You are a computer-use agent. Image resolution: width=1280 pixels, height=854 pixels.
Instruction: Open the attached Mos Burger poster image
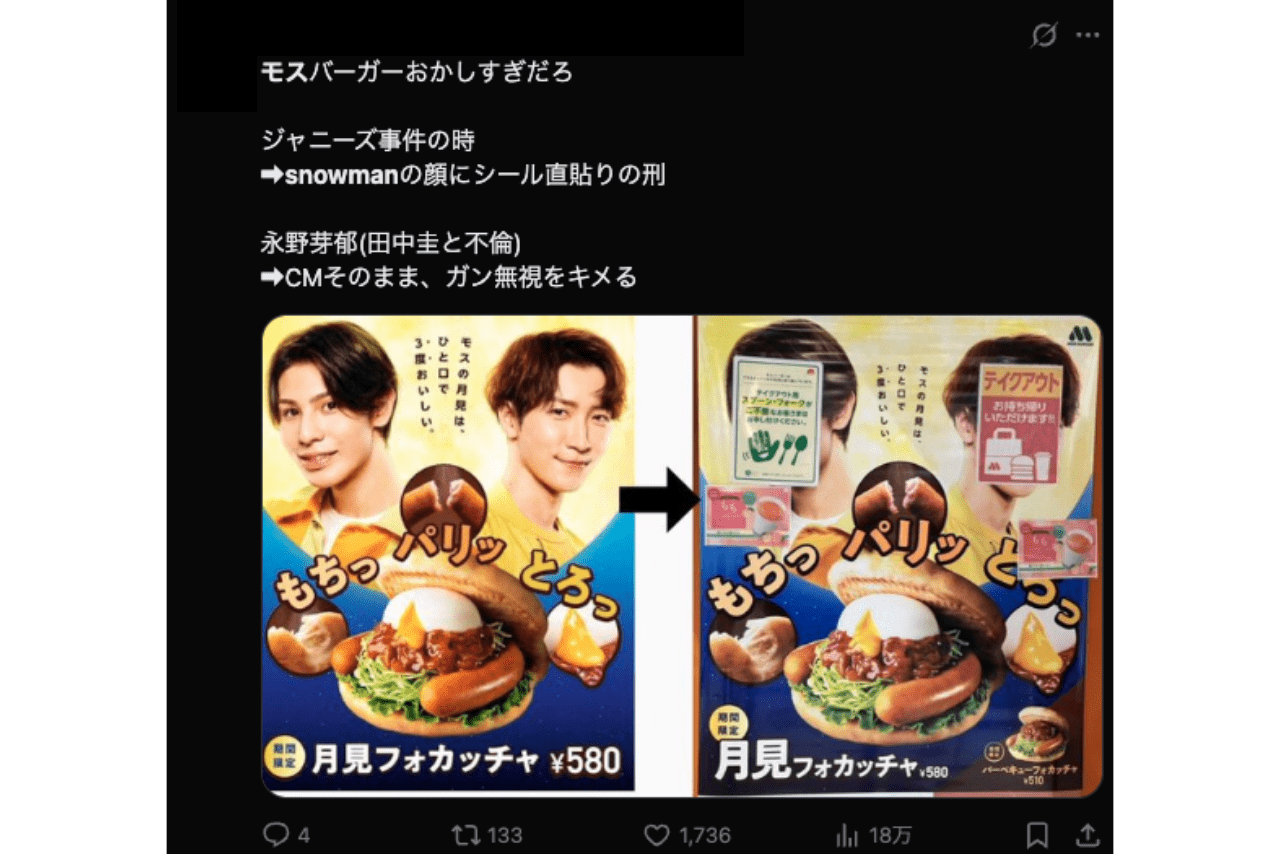(x=681, y=555)
